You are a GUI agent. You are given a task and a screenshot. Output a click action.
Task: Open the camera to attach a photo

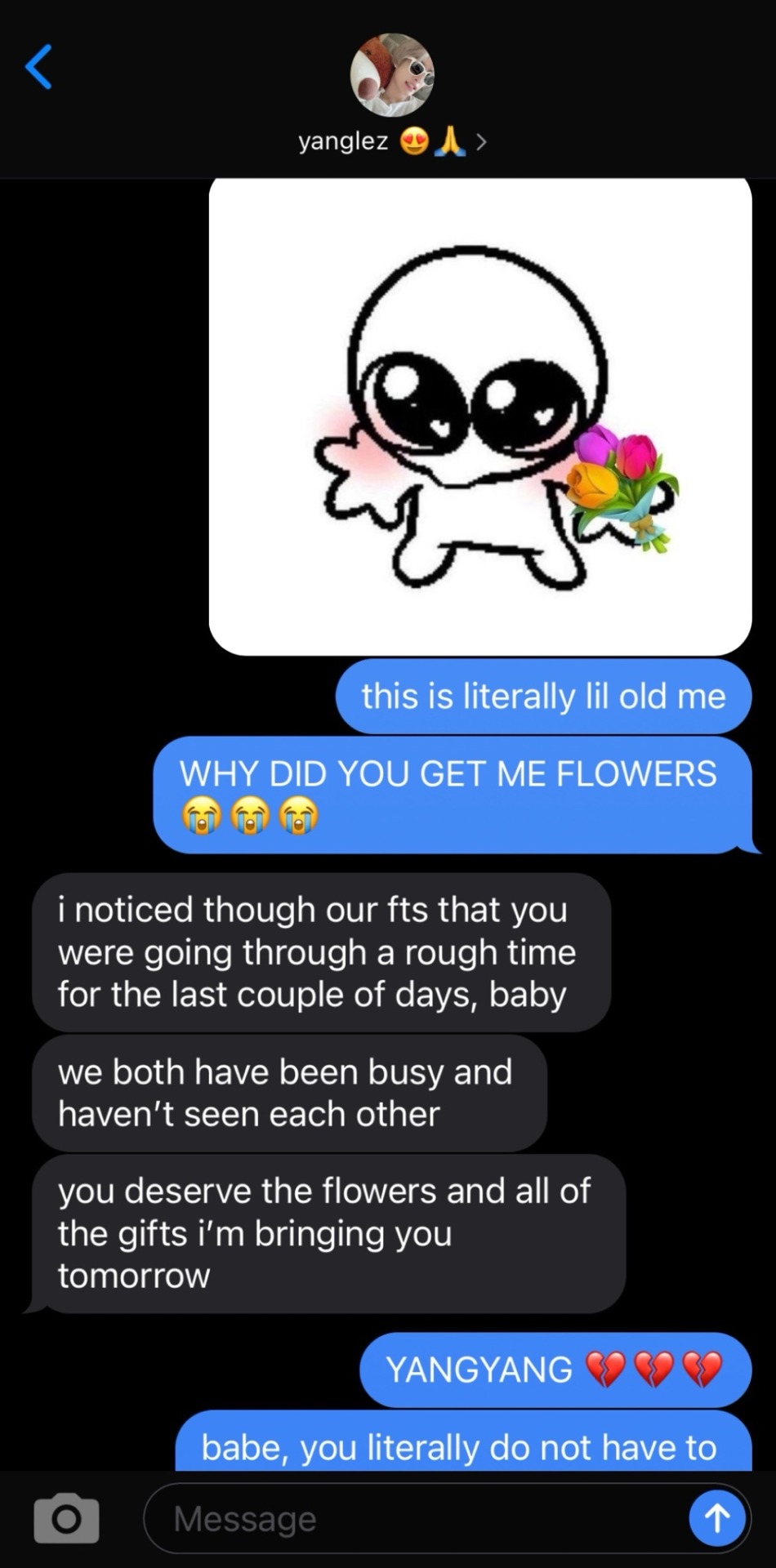click(66, 1518)
